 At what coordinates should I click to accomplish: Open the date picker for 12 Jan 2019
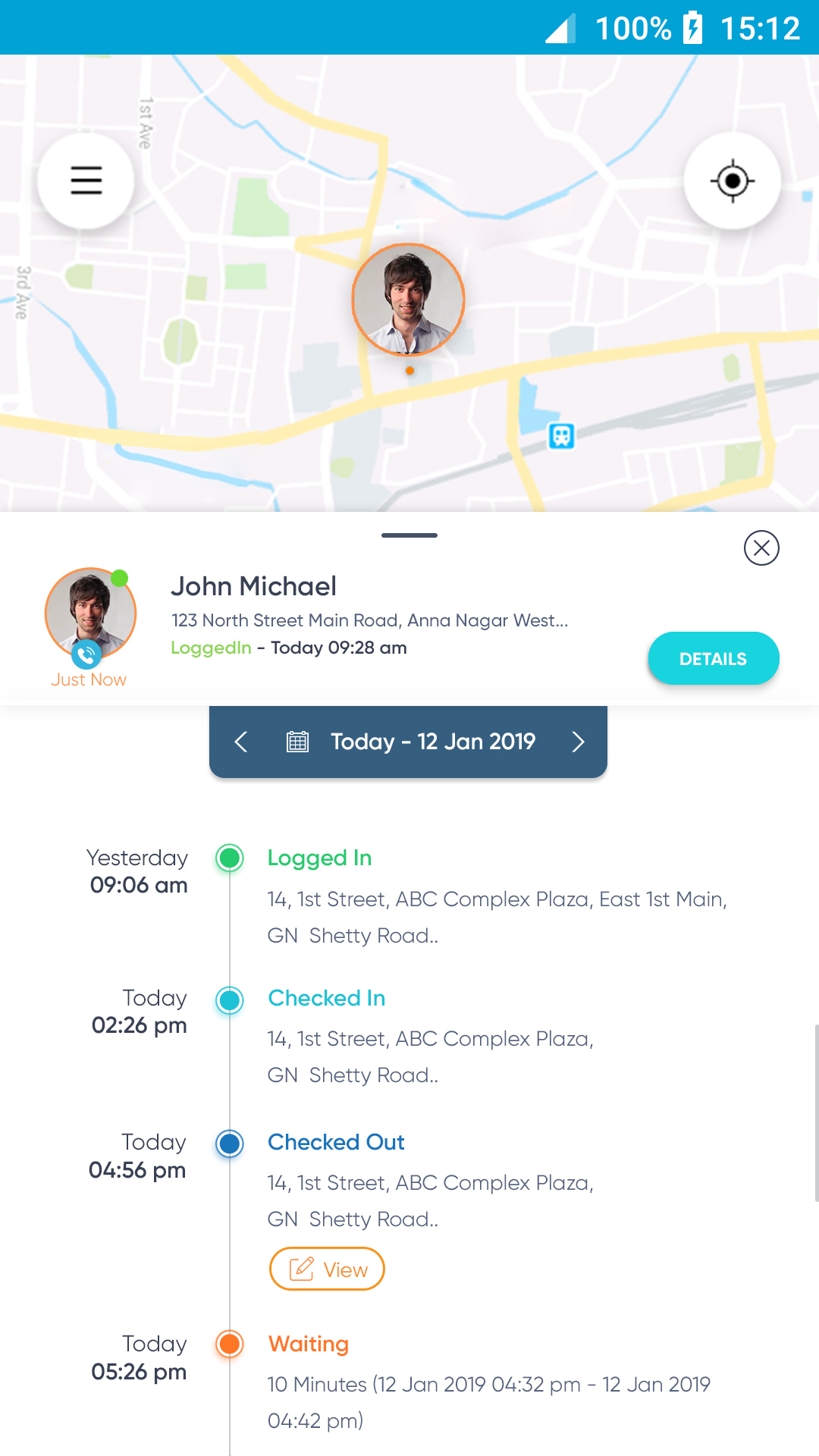coord(410,742)
